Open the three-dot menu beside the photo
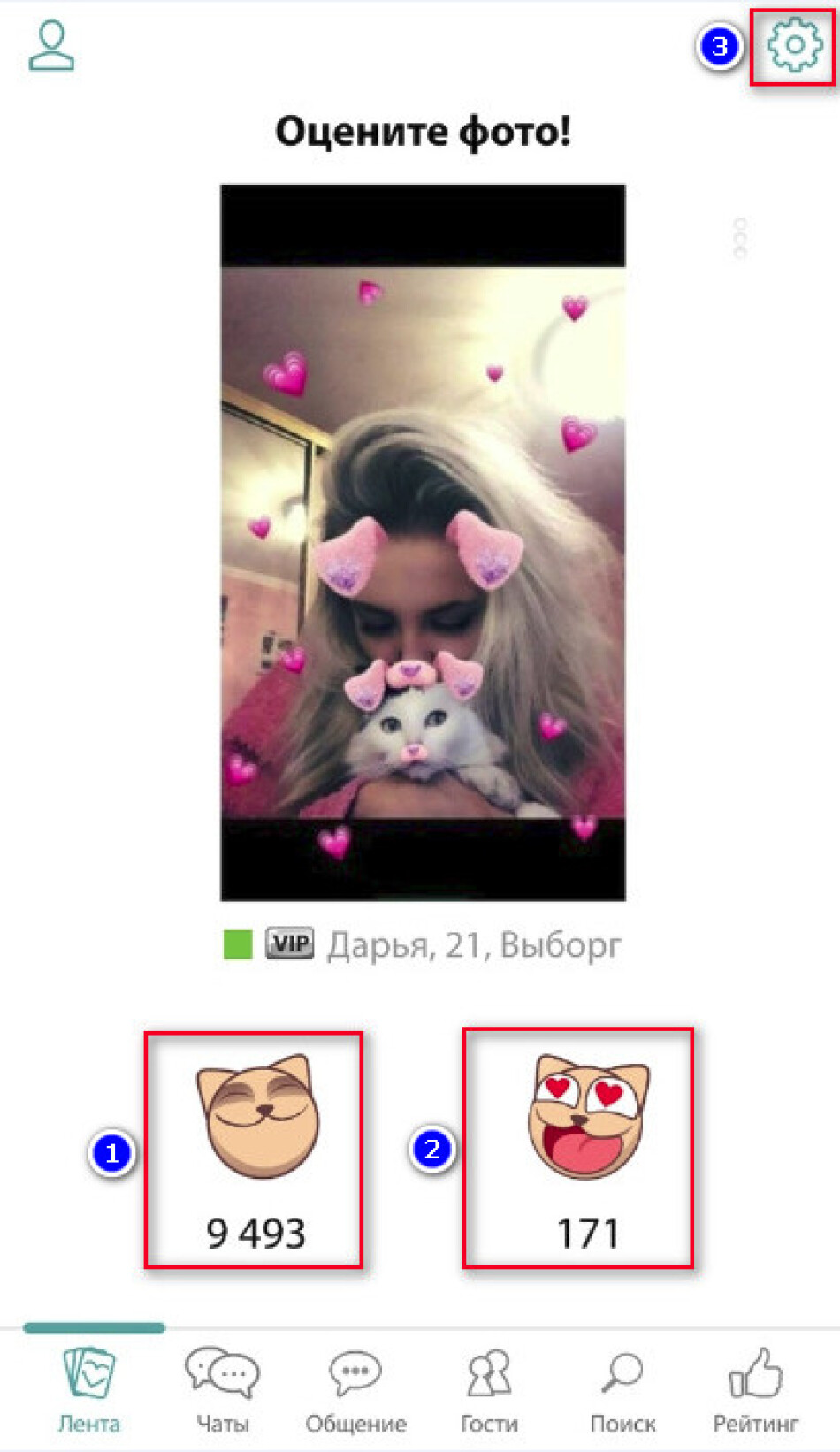Viewport: 840px width, 1452px height. coord(740,238)
